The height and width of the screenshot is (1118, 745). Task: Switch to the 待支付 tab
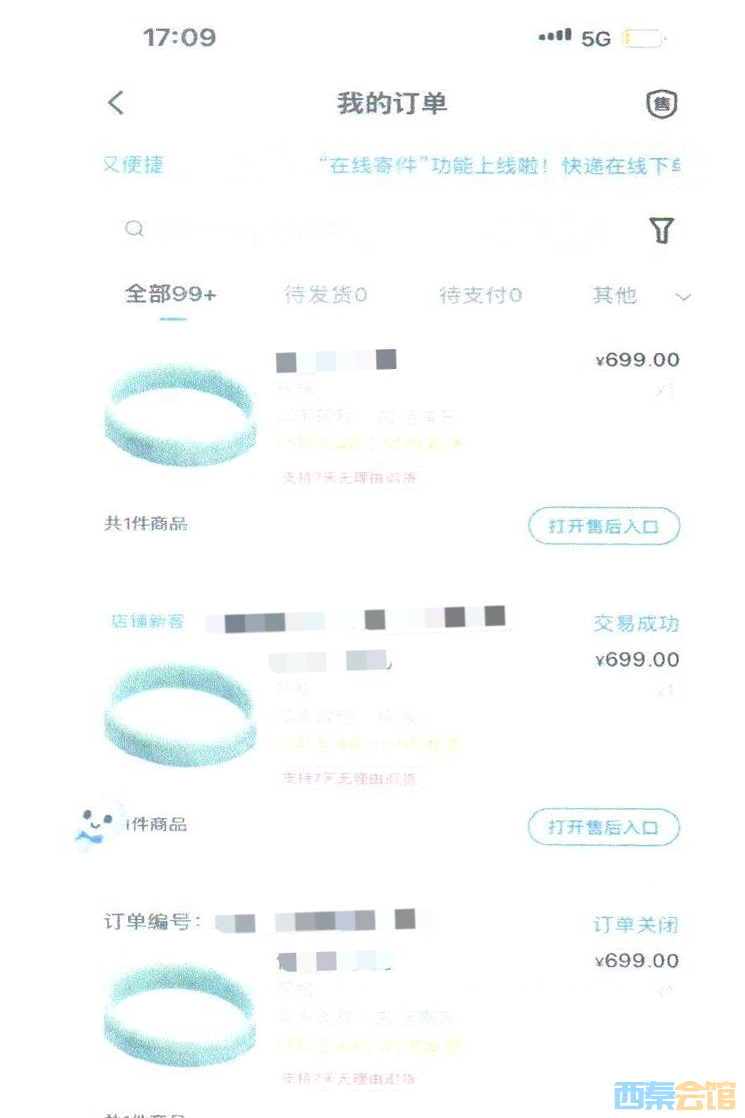pyautogui.click(x=480, y=295)
